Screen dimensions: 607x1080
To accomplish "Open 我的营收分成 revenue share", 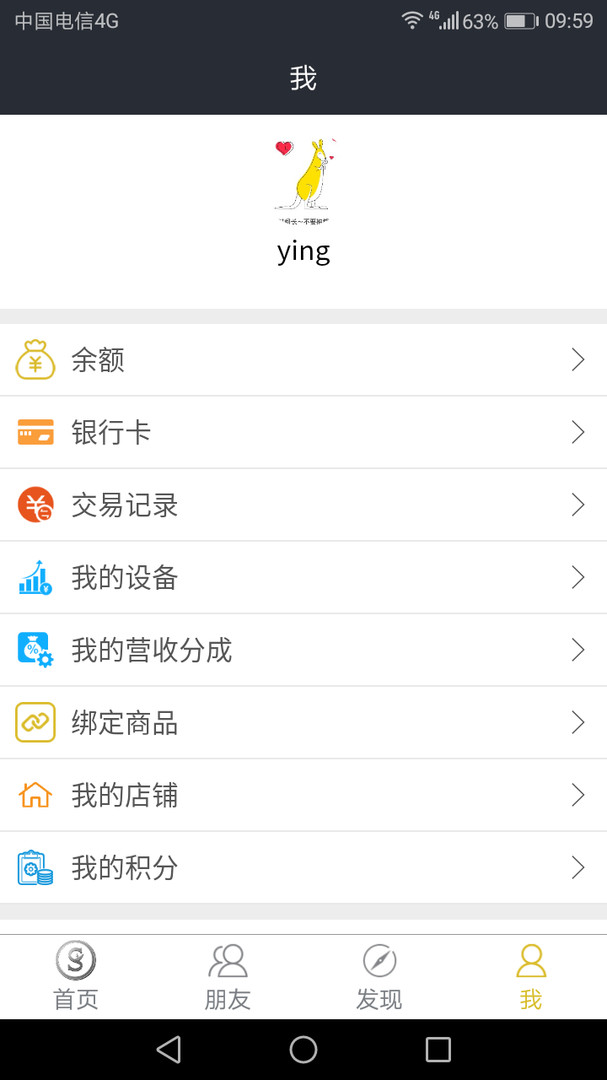I will pyautogui.click(x=303, y=650).
